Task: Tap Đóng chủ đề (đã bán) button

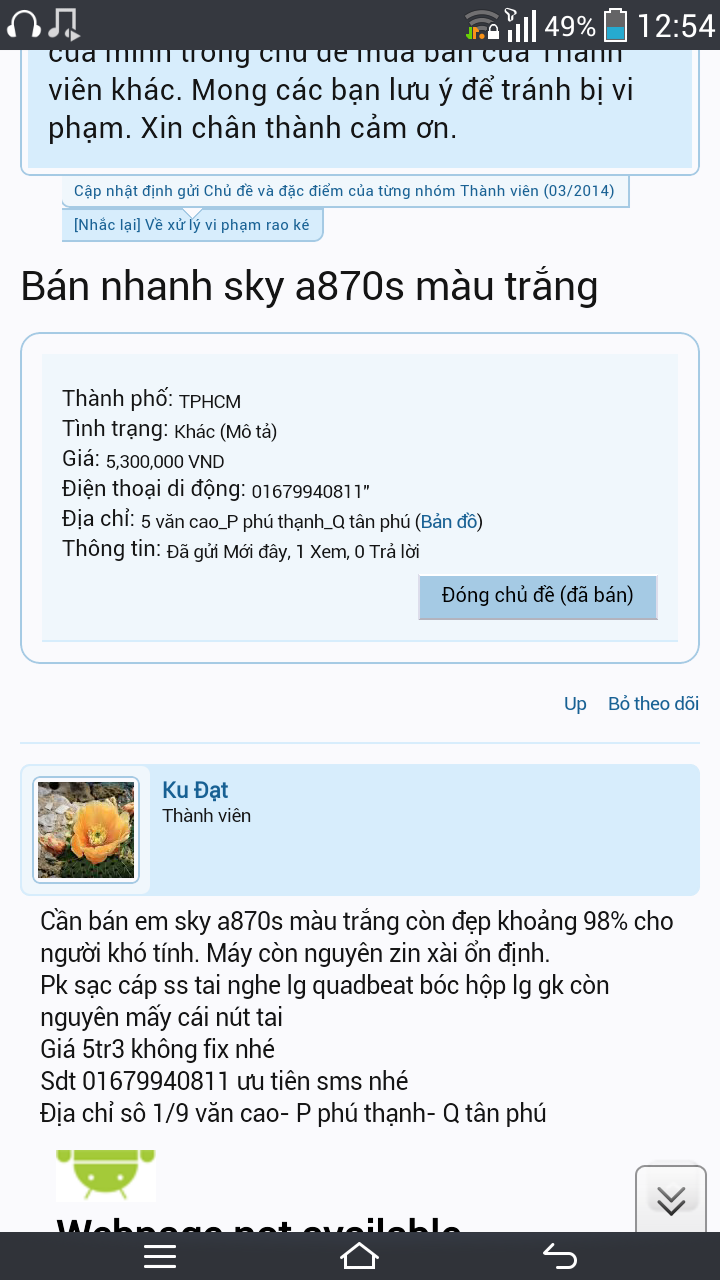Action: click(x=538, y=596)
